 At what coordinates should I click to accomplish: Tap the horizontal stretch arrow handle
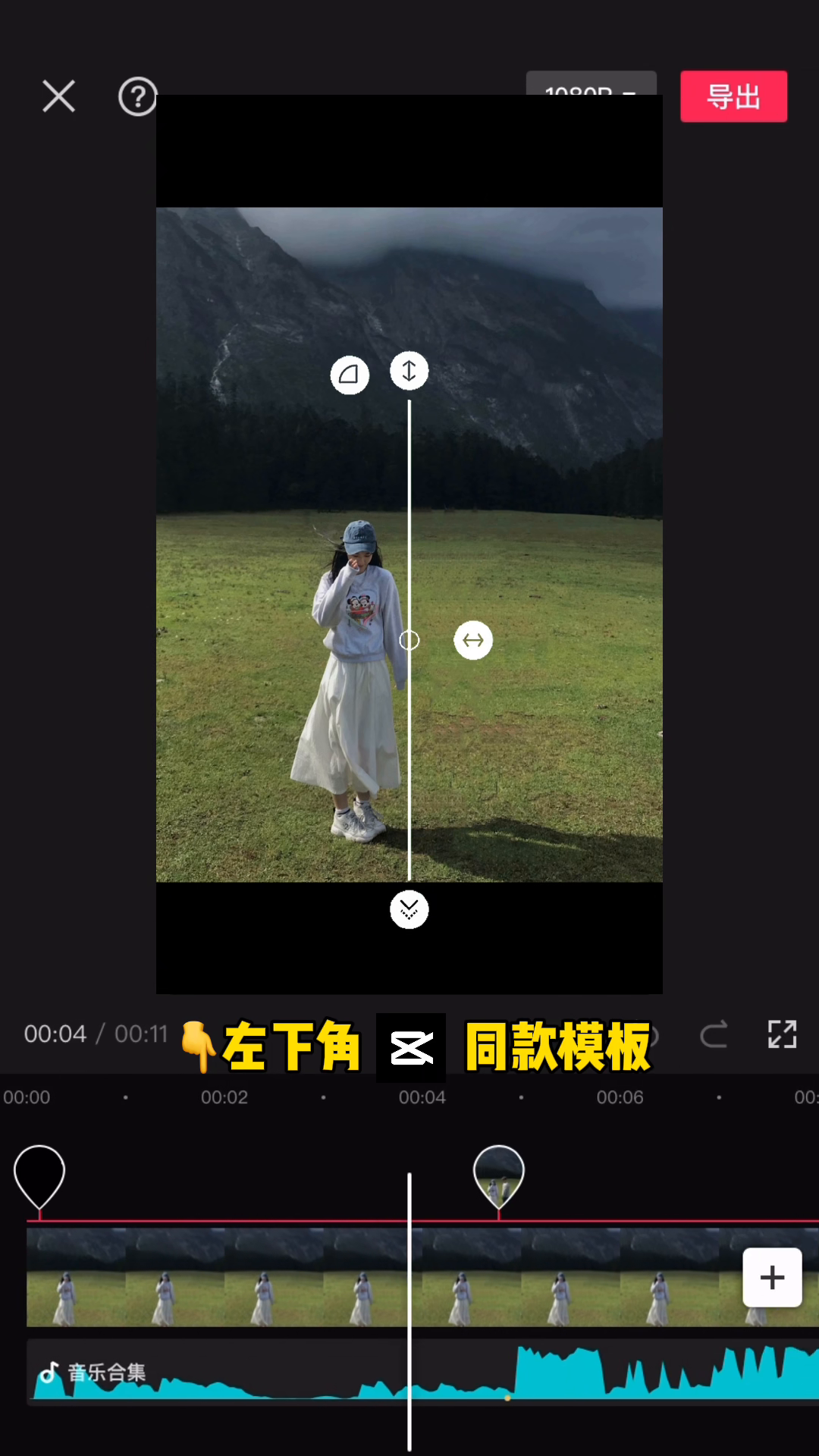tap(473, 640)
